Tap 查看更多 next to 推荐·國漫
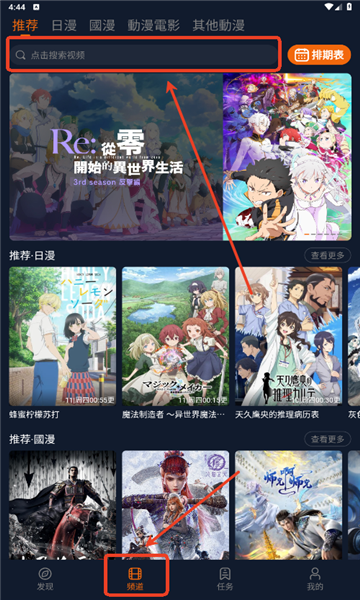 pyautogui.click(x=327, y=439)
